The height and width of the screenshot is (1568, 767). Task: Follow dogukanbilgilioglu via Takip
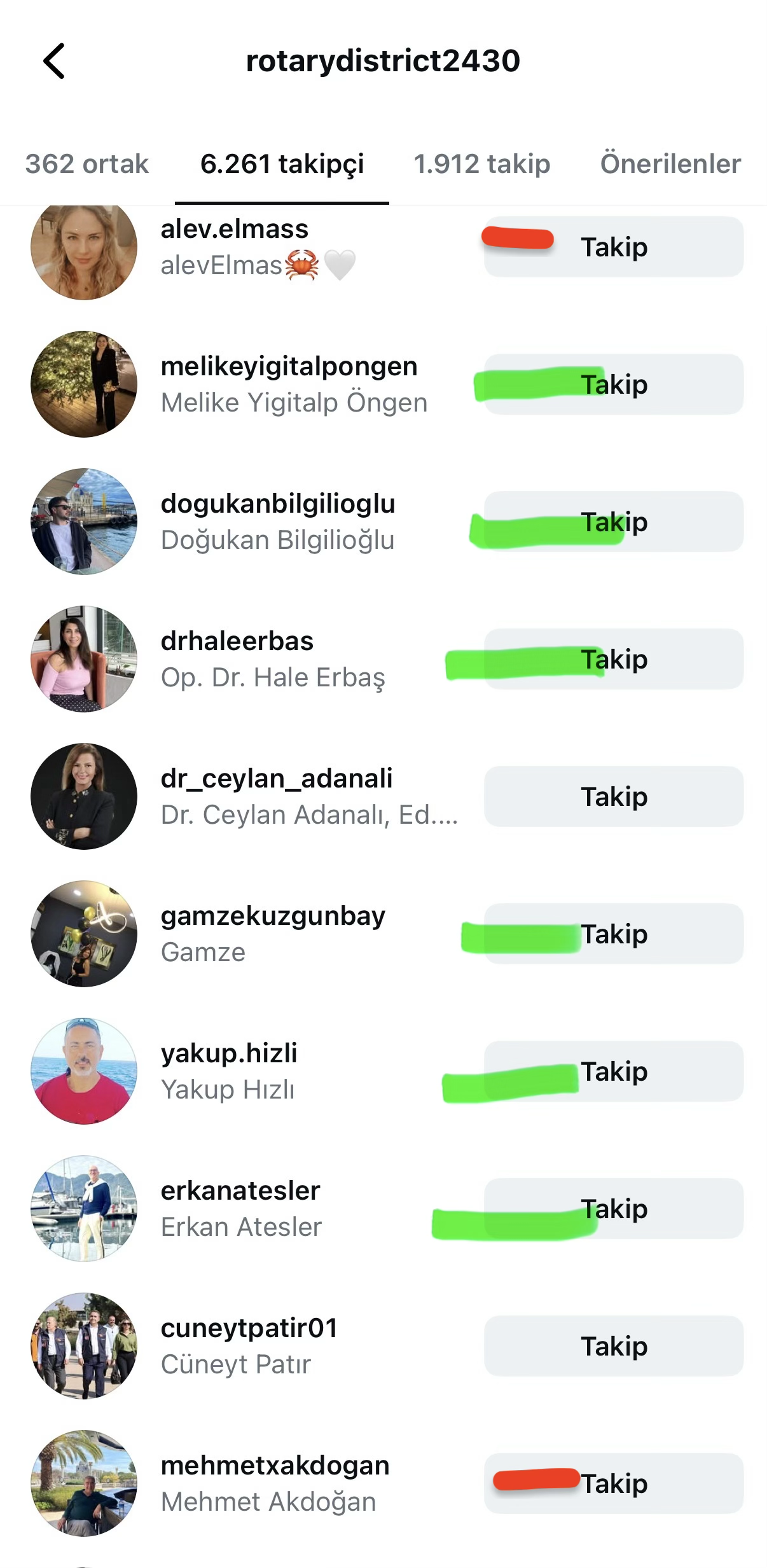coord(614,522)
